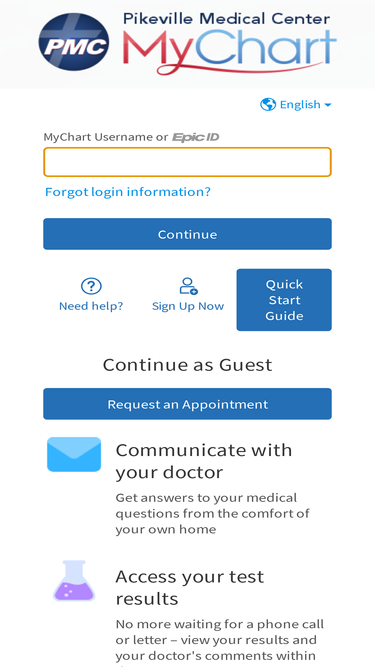Focus the MyChart Username field
This screenshot has width=375, height=667.
tap(187, 162)
